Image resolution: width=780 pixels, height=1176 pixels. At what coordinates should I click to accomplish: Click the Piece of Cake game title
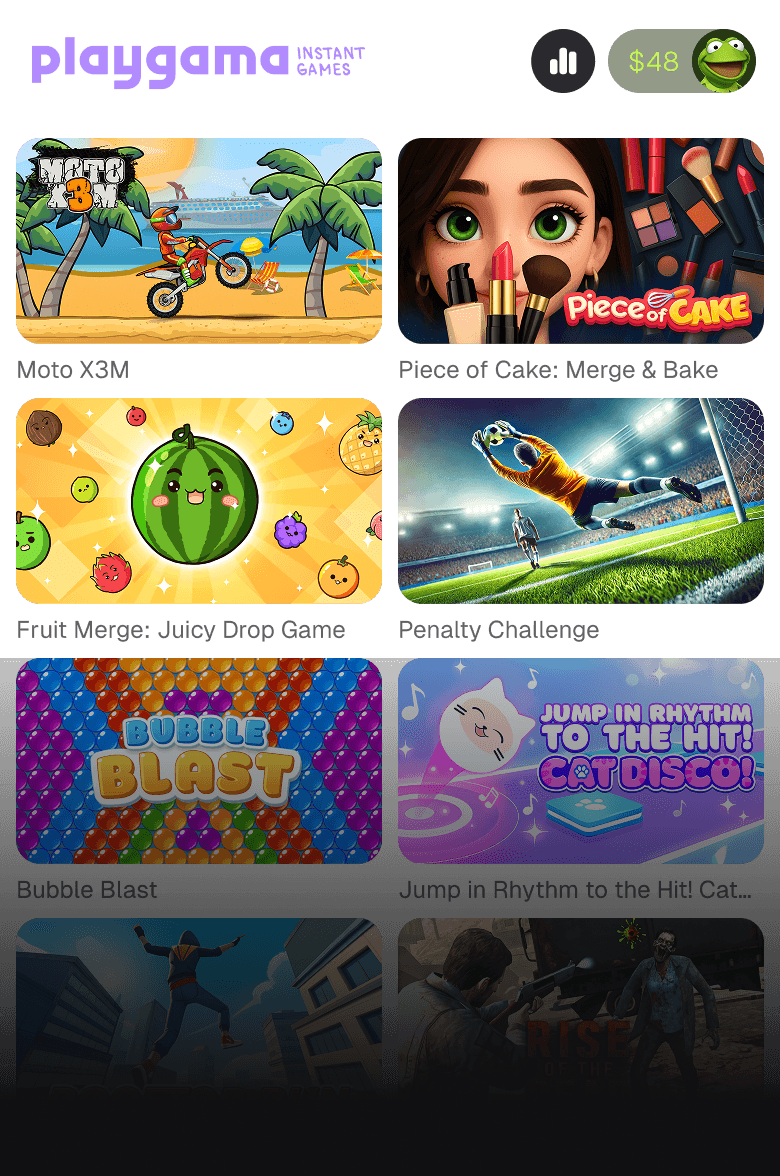[560, 369]
